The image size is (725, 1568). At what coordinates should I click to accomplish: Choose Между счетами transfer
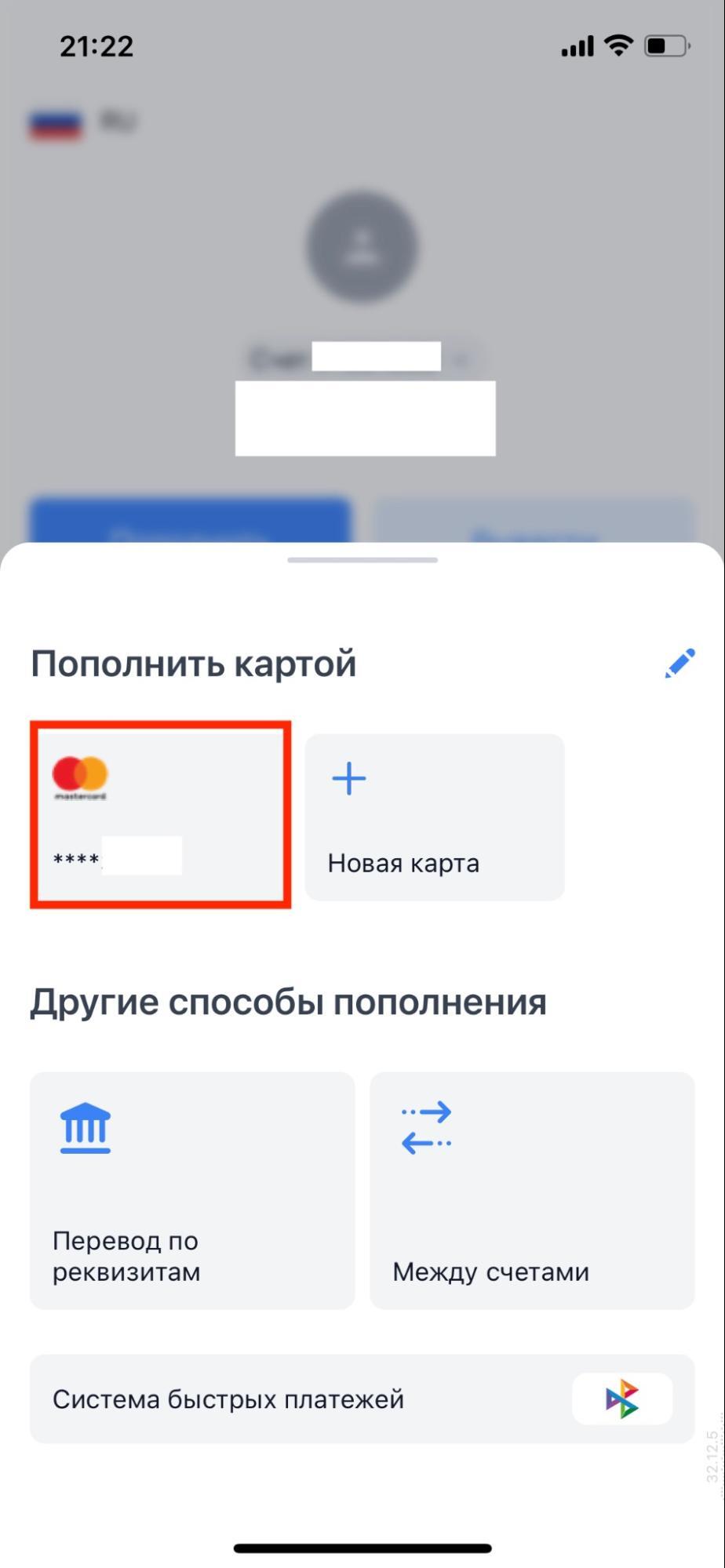(532, 1190)
